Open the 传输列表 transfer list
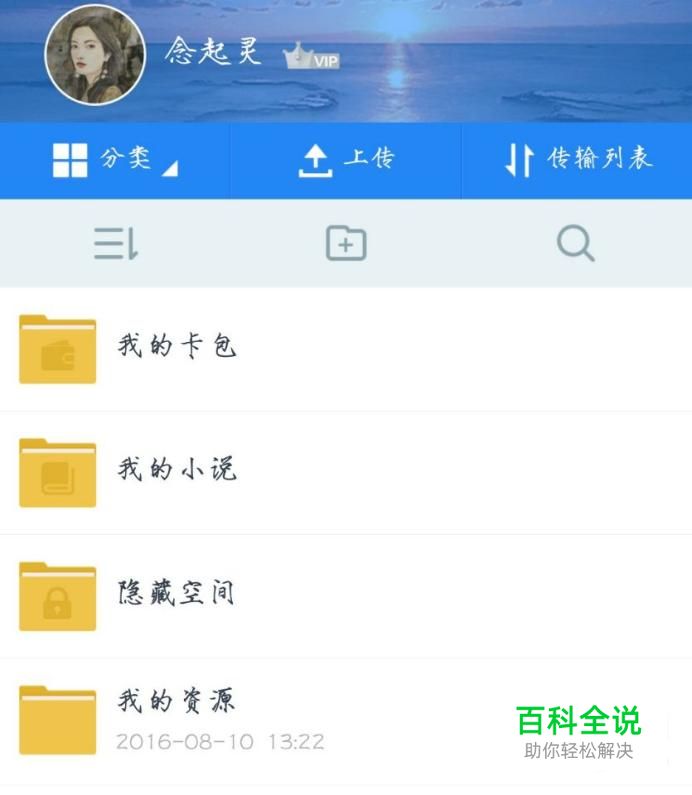 (577, 160)
